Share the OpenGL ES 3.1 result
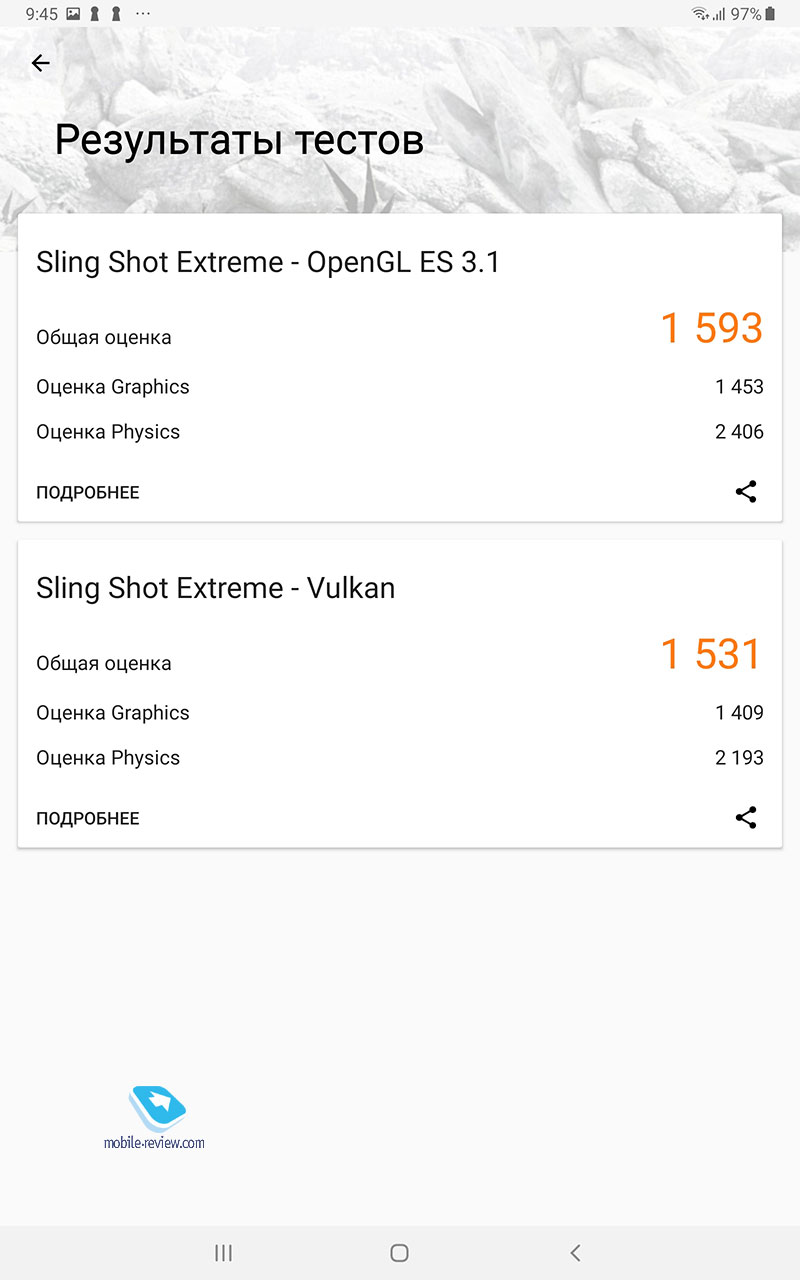The image size is (800, 1280). (746, 492)
